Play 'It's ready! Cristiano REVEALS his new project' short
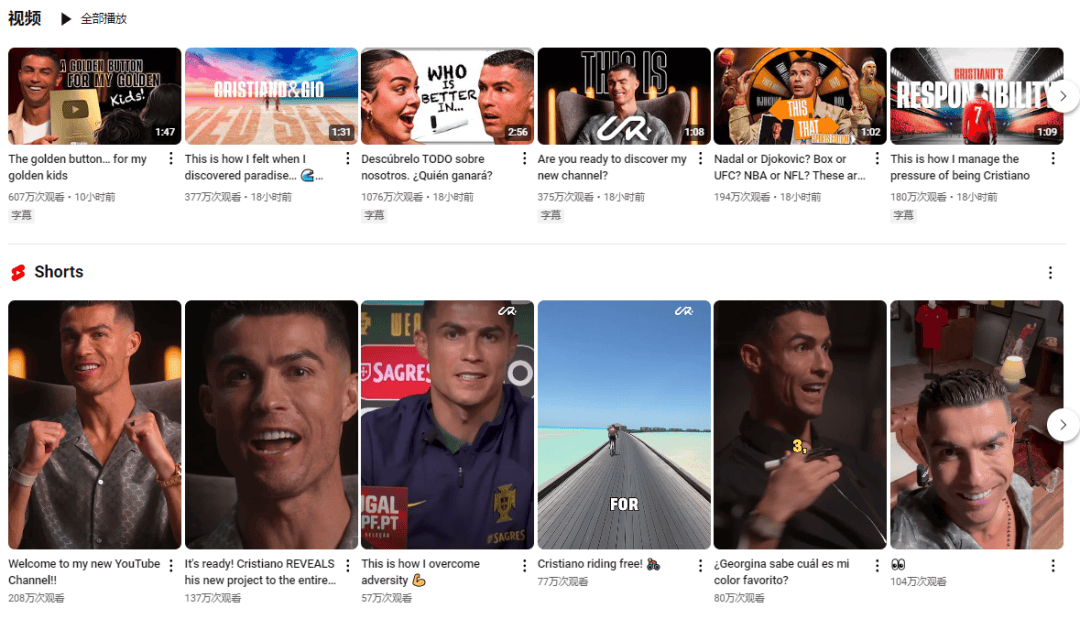Viewport: 1080px width, 619px height. click(x=271, y=425)
